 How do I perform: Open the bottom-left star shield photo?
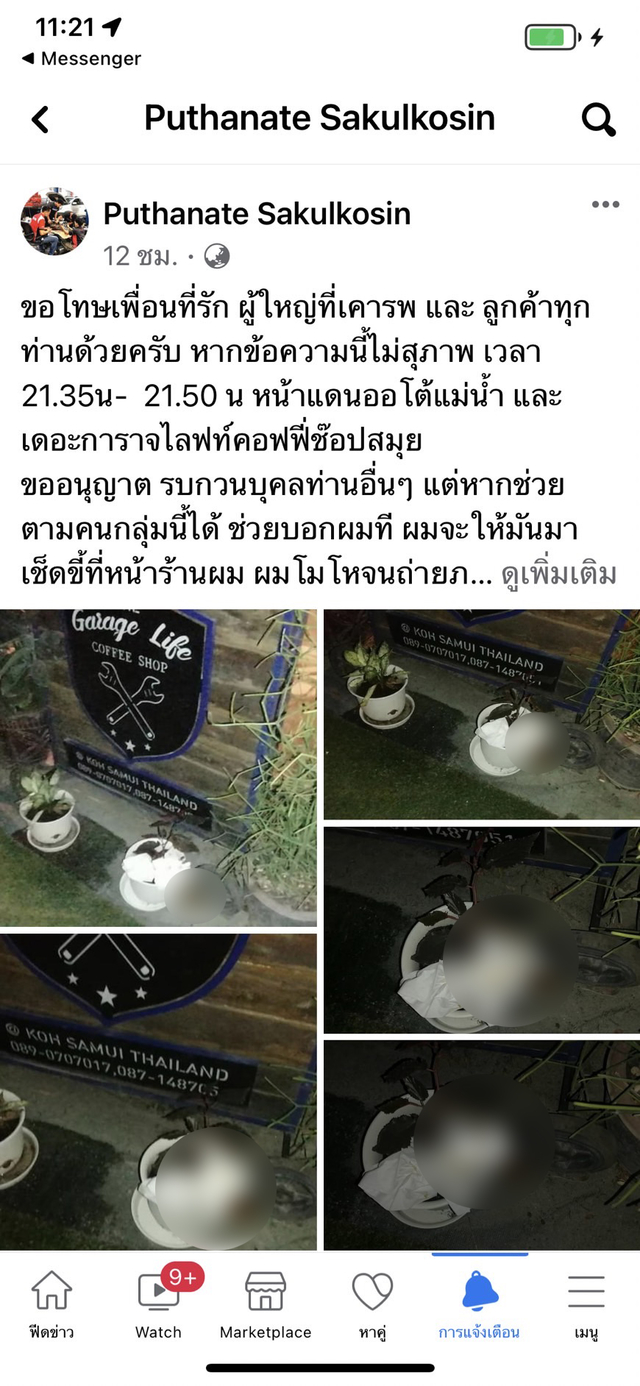[x=158, y=1092]
